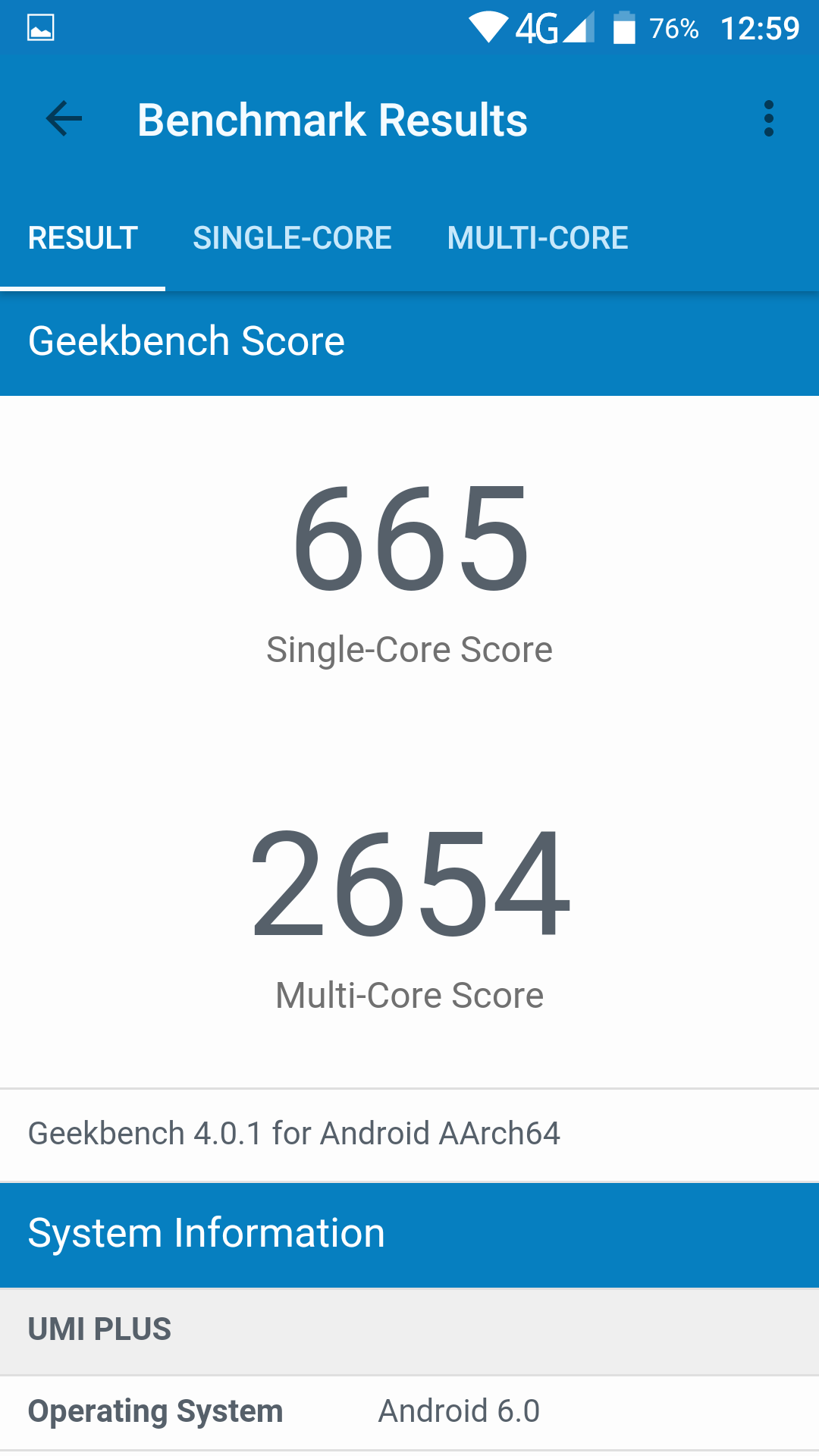
Task: Open the three-dot overflow menu
Action: 769,119
